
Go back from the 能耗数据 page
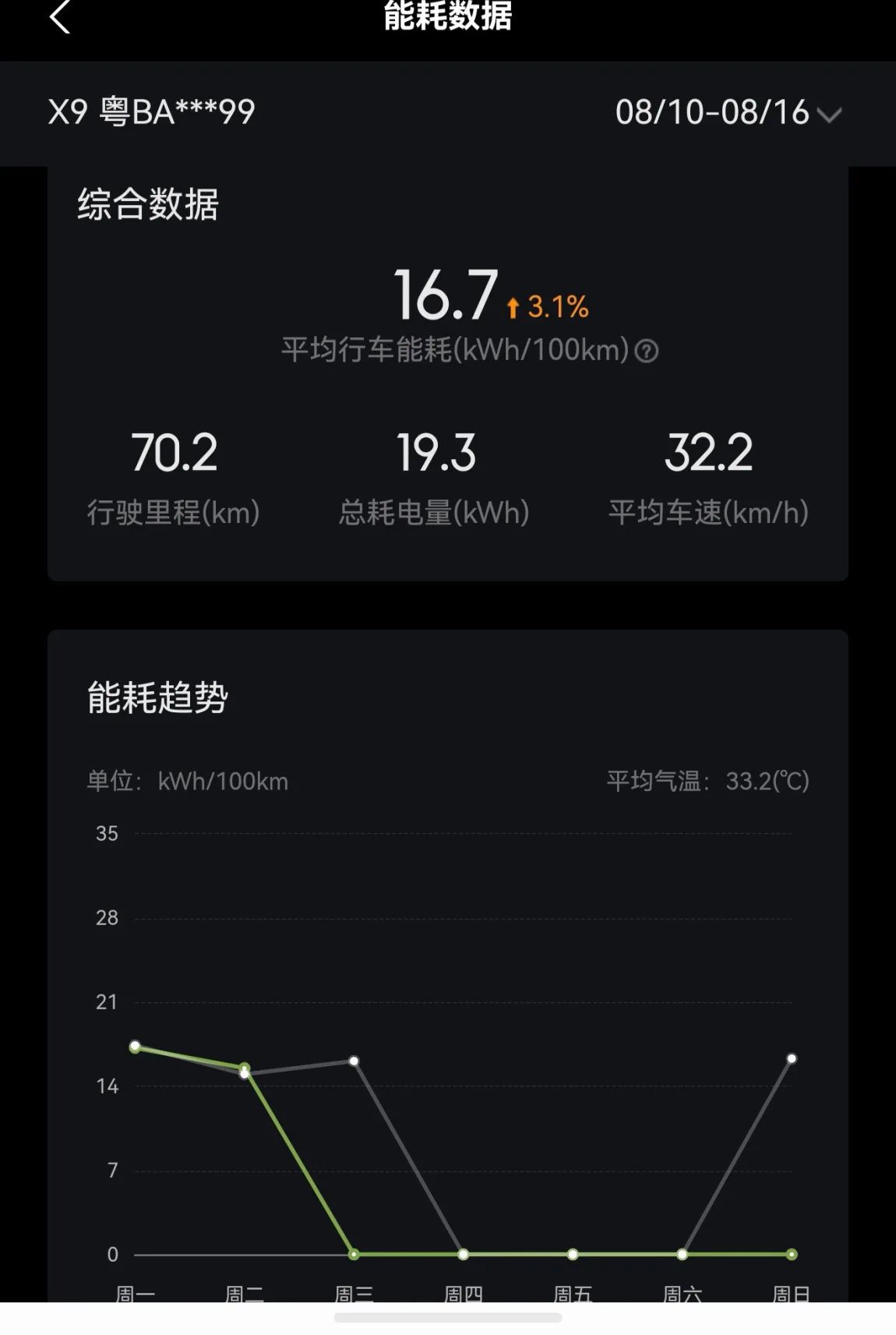(60, 16)
